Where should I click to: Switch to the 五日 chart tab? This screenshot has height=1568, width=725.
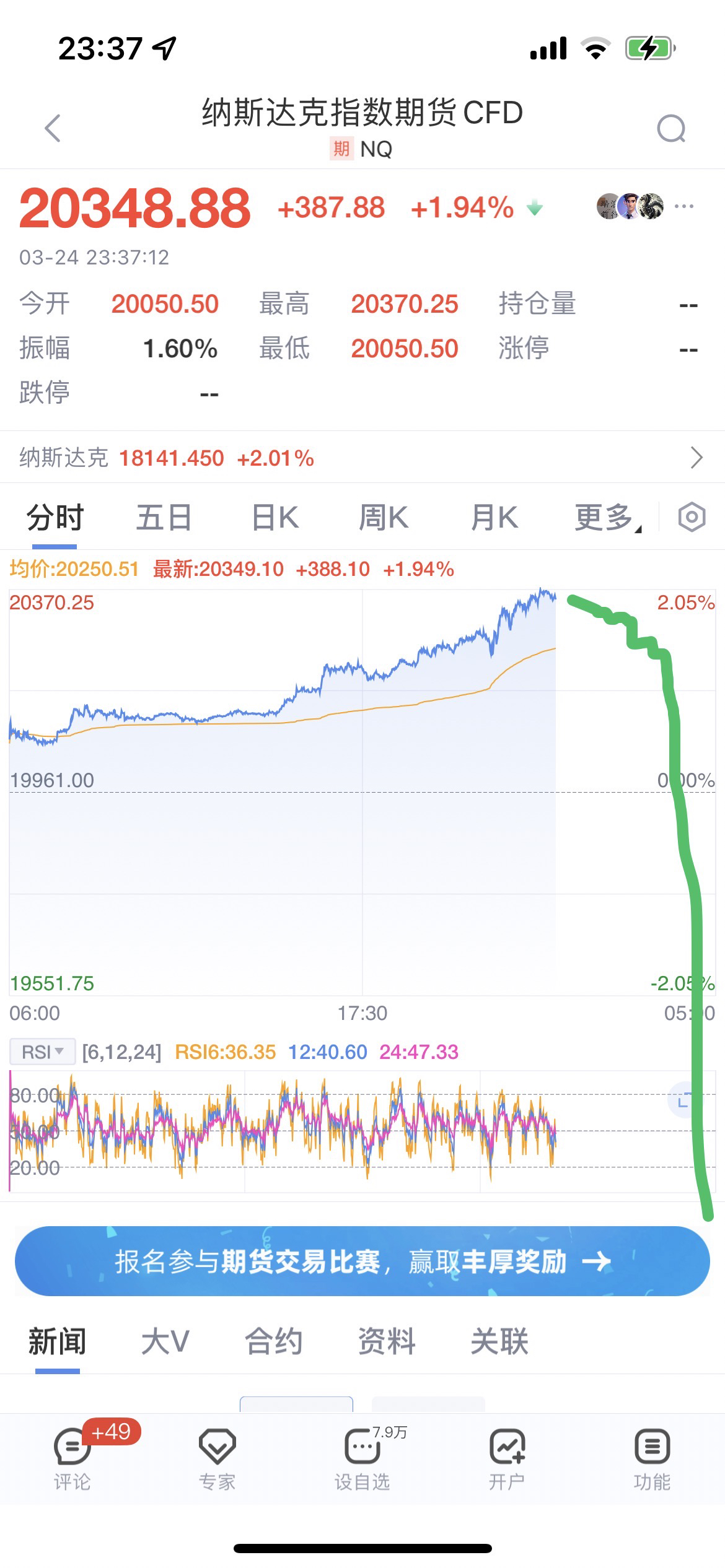point(164,518)
